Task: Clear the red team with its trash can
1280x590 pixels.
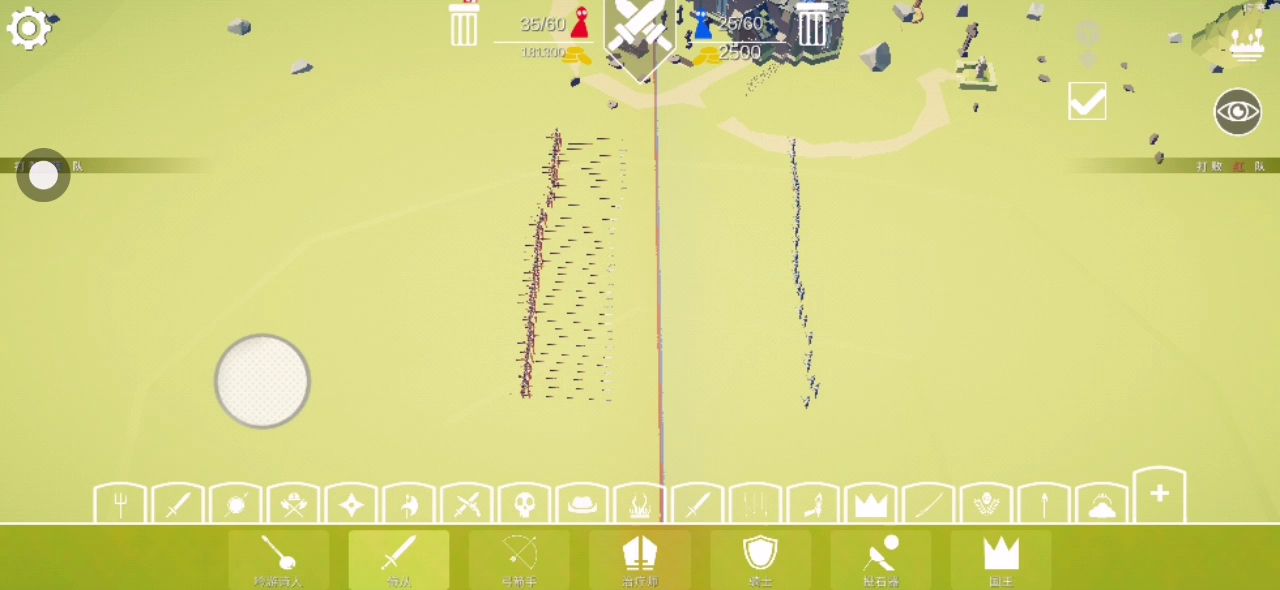Action: coord(463,24)
